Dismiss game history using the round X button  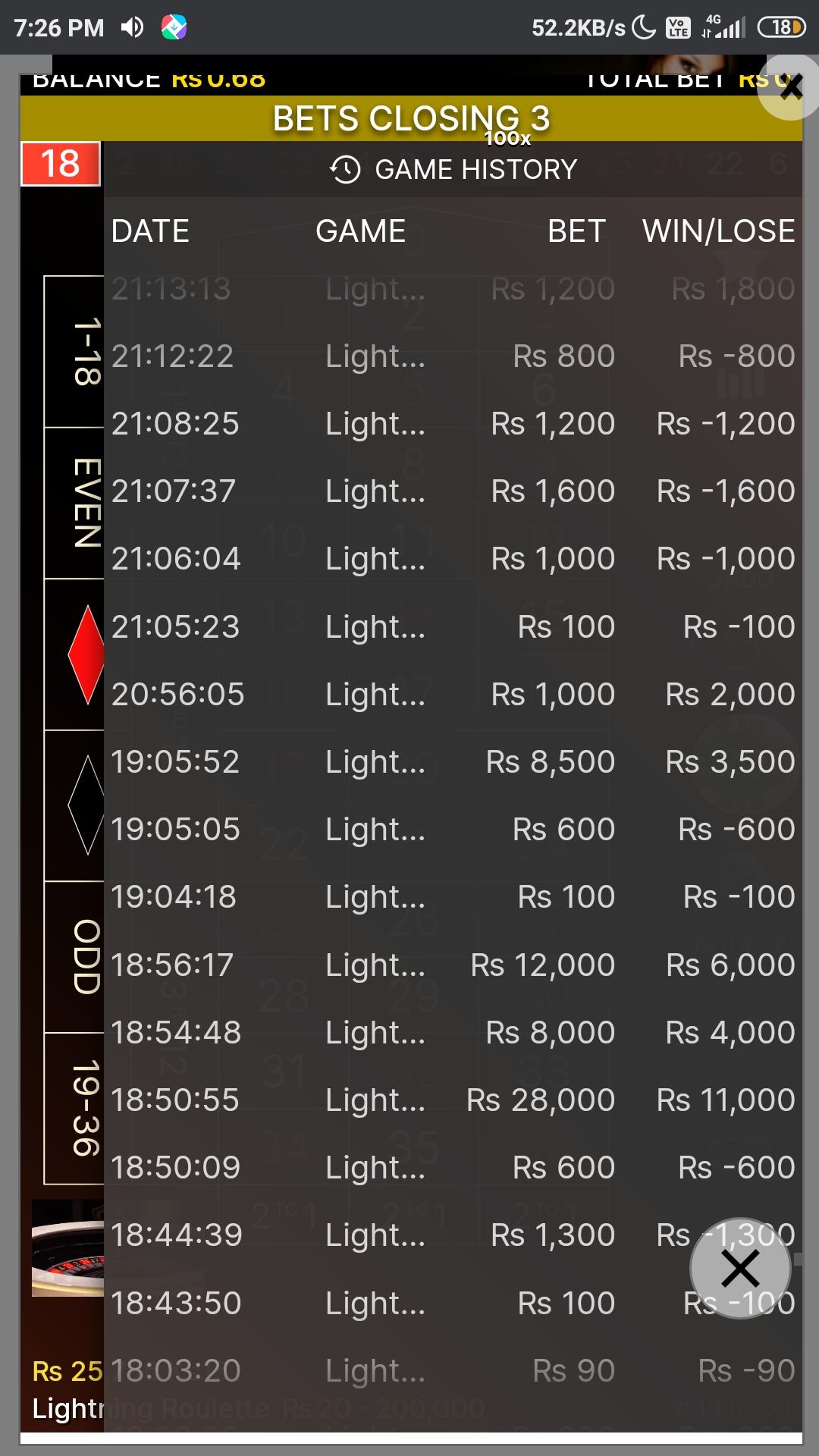(x=740, y=1269)
